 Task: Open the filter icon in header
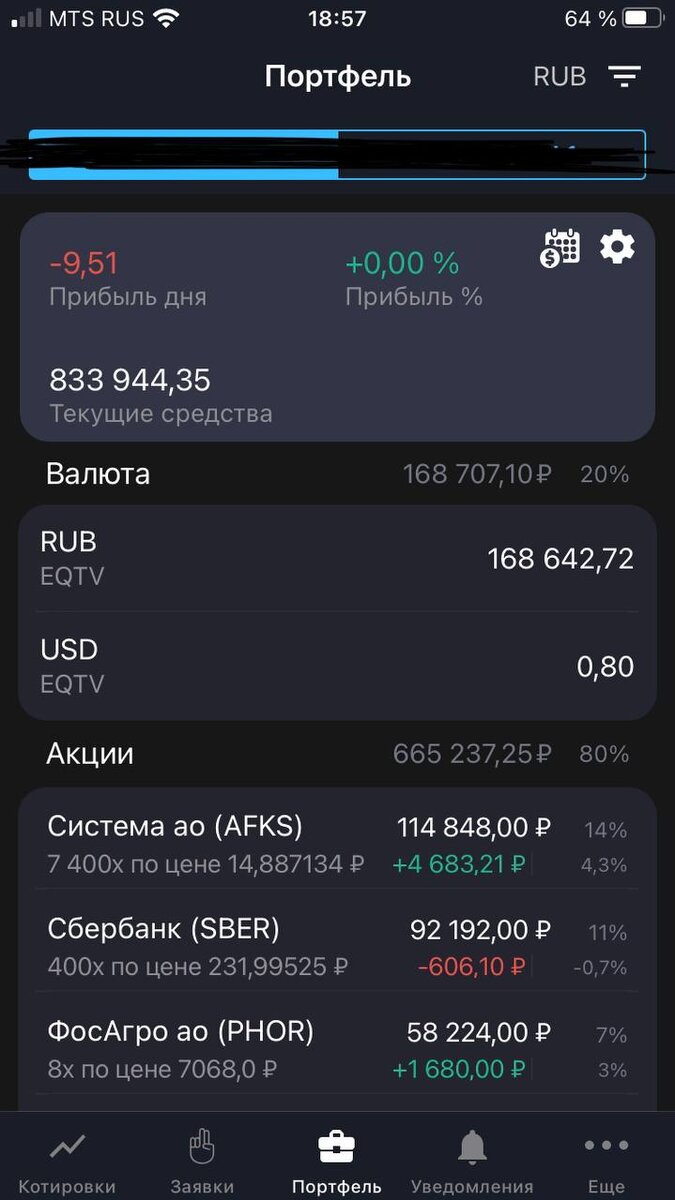[625, 77]
